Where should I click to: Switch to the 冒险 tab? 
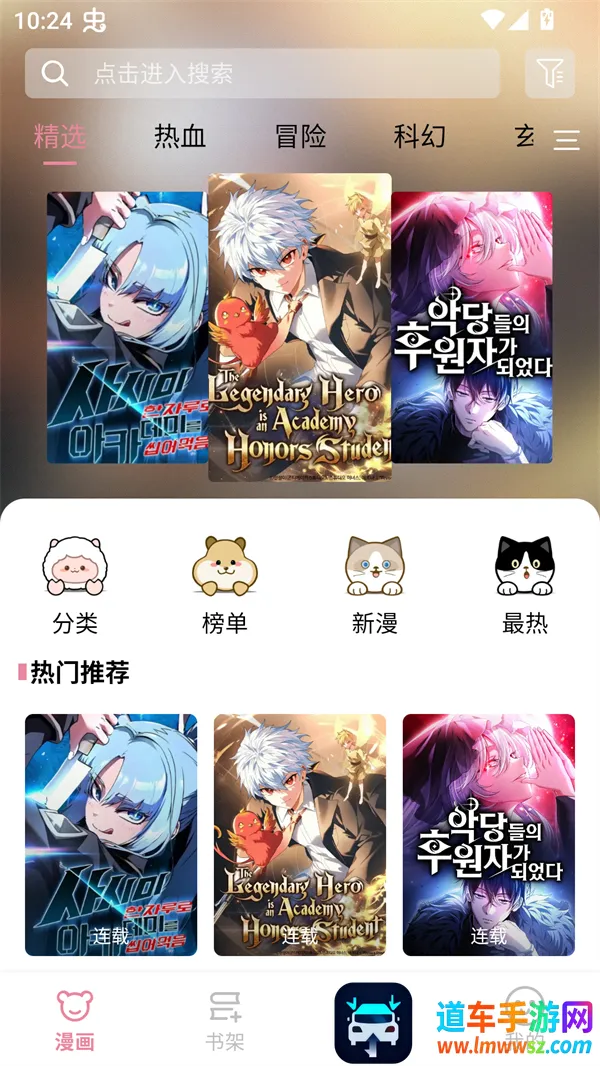(300, 136)
